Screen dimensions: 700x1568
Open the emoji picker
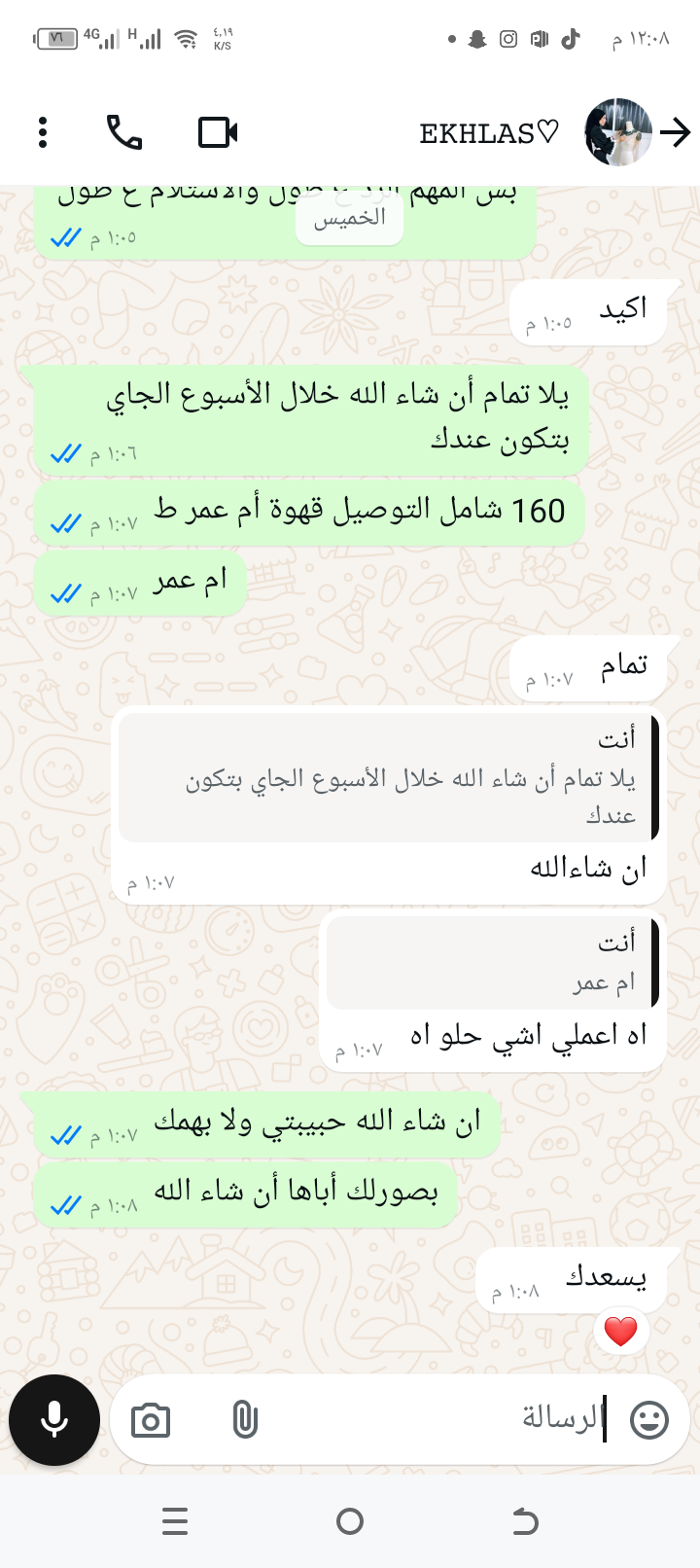click(649, 1421)
